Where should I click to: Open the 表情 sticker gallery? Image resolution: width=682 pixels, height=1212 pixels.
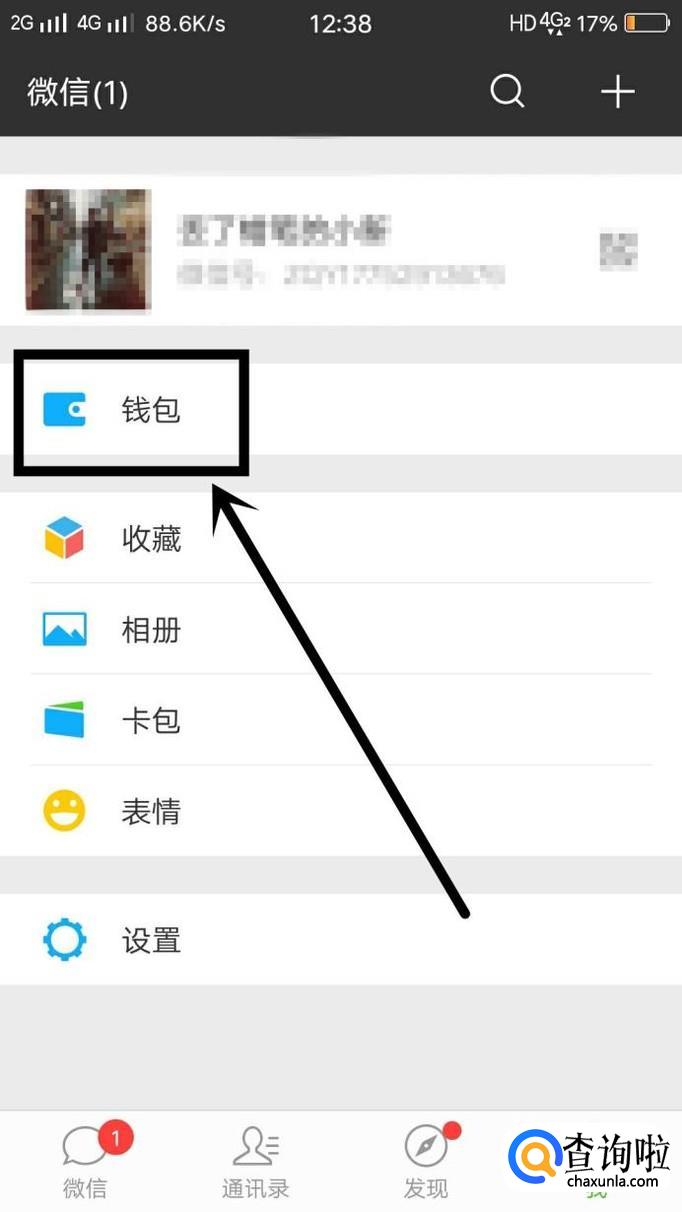150,811
